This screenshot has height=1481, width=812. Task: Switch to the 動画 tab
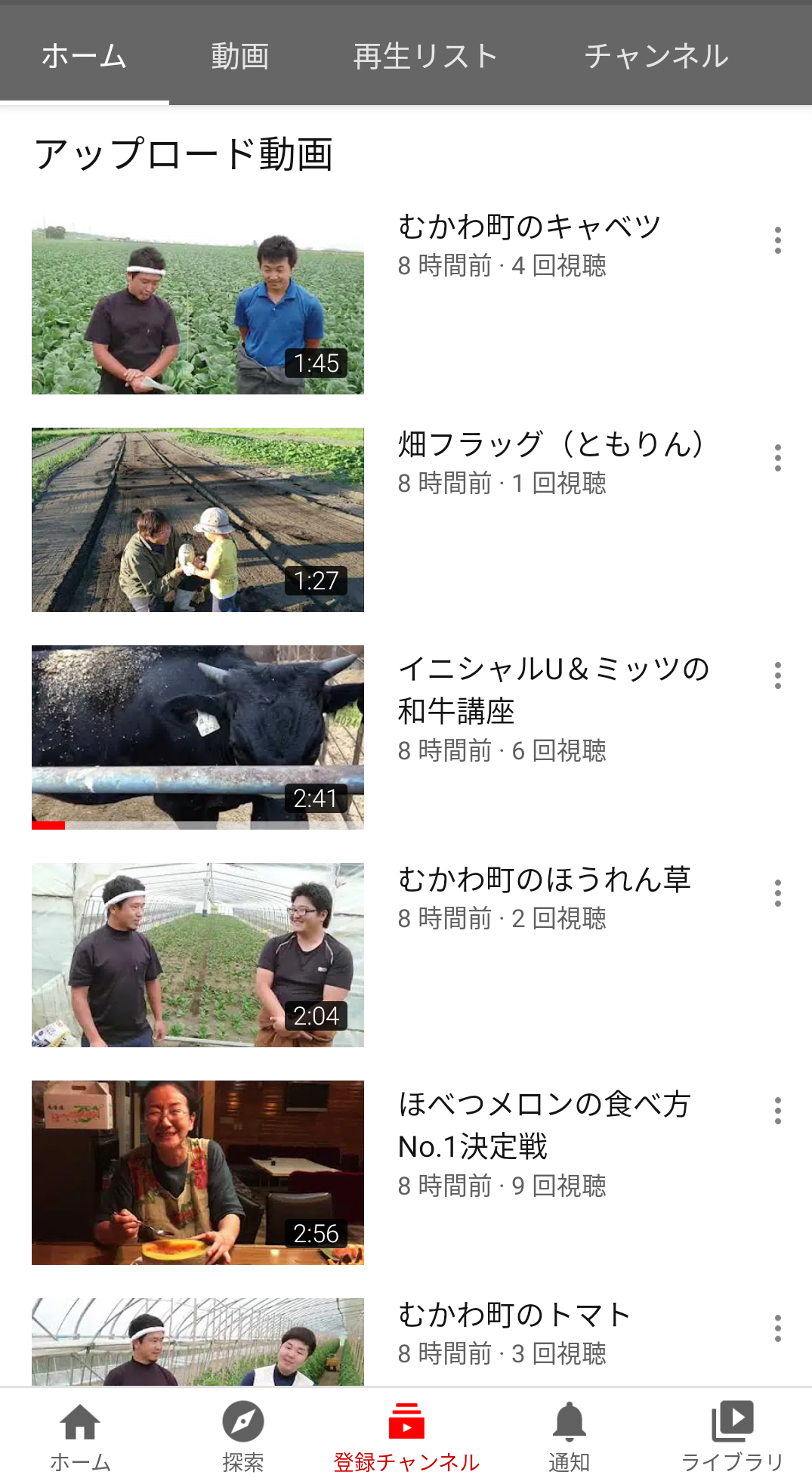point(239,57)
